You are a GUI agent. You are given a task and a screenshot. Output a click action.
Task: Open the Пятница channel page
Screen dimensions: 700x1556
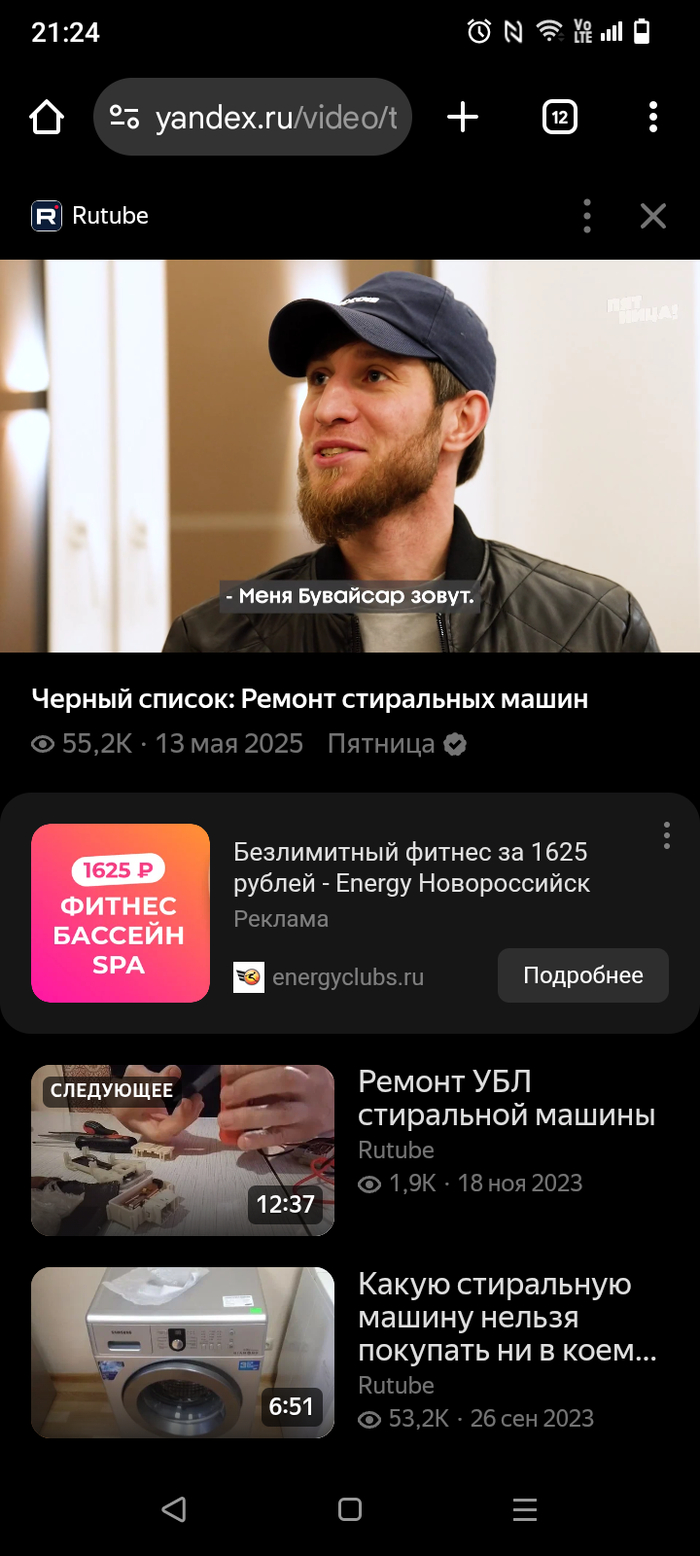tap(381, 744)
